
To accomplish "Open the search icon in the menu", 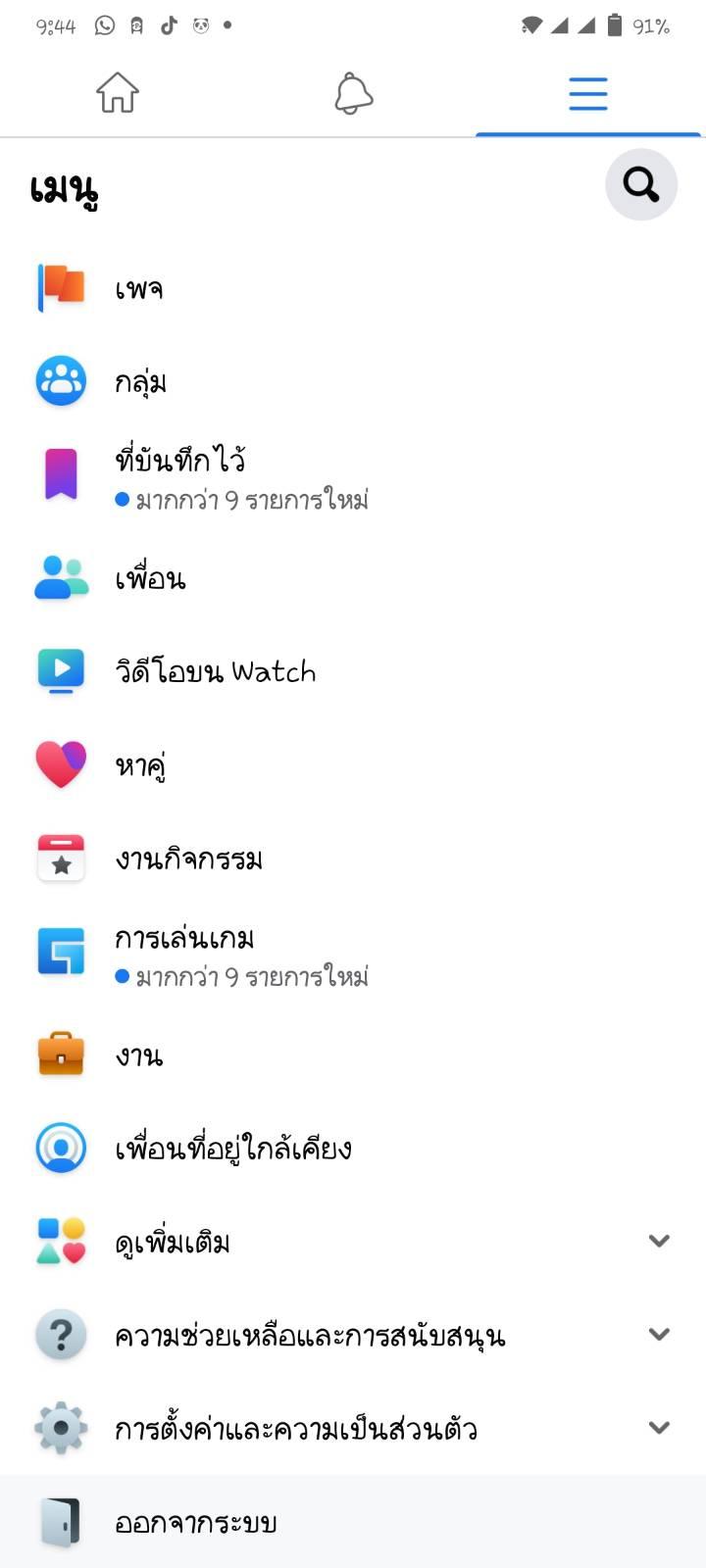I will [x=641, y=184].
